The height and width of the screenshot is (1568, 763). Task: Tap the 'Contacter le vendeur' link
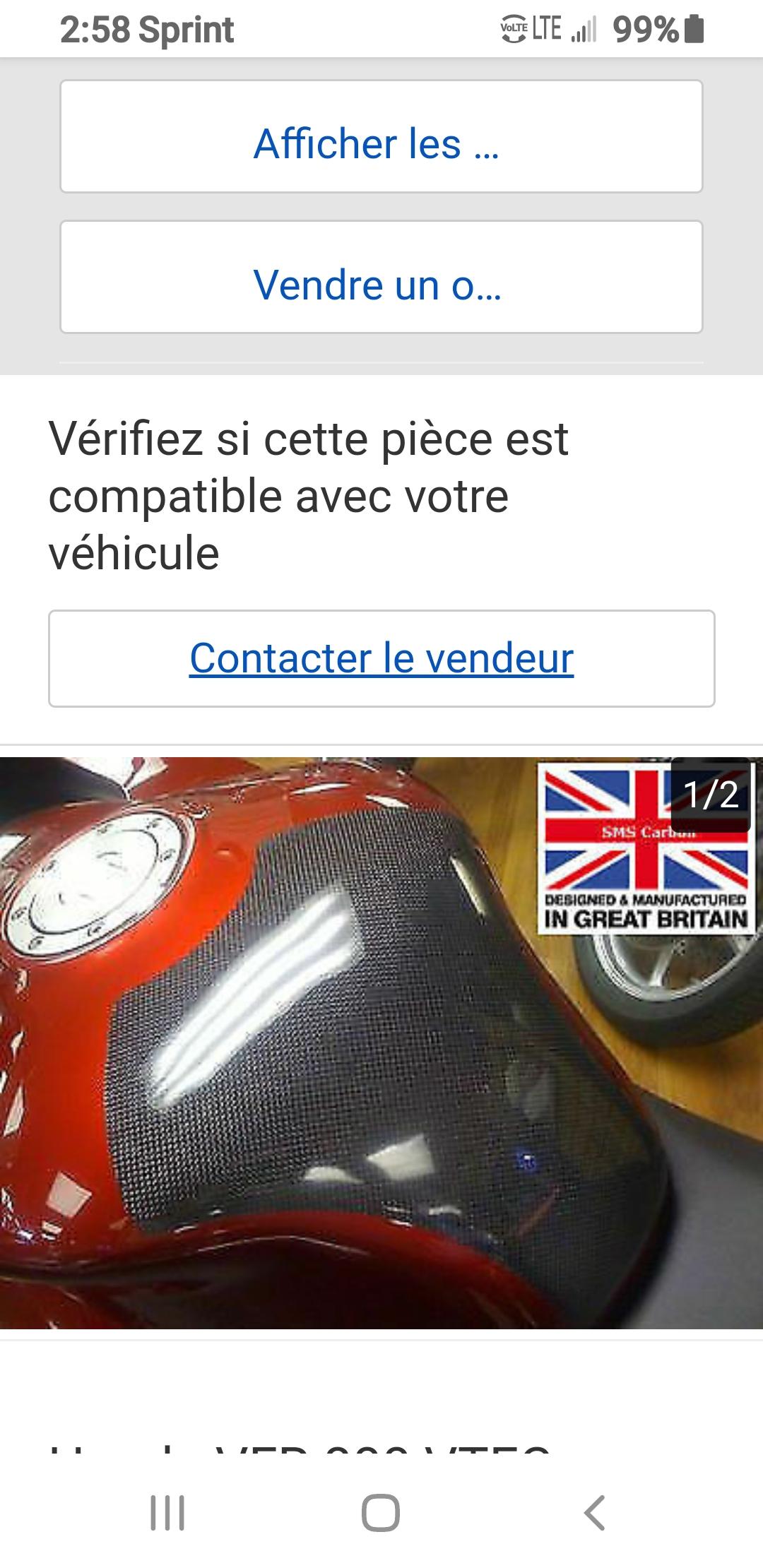point(381,658)
